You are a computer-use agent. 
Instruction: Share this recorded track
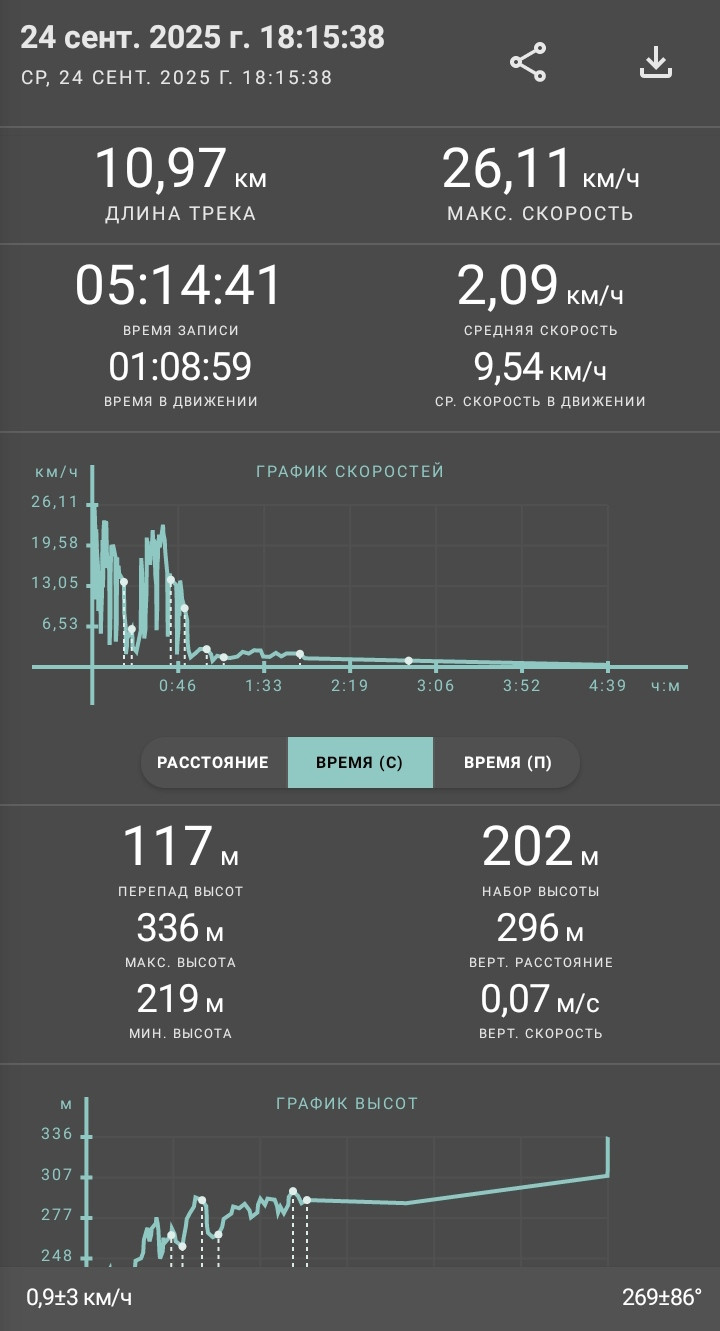(x=528, y=62)
